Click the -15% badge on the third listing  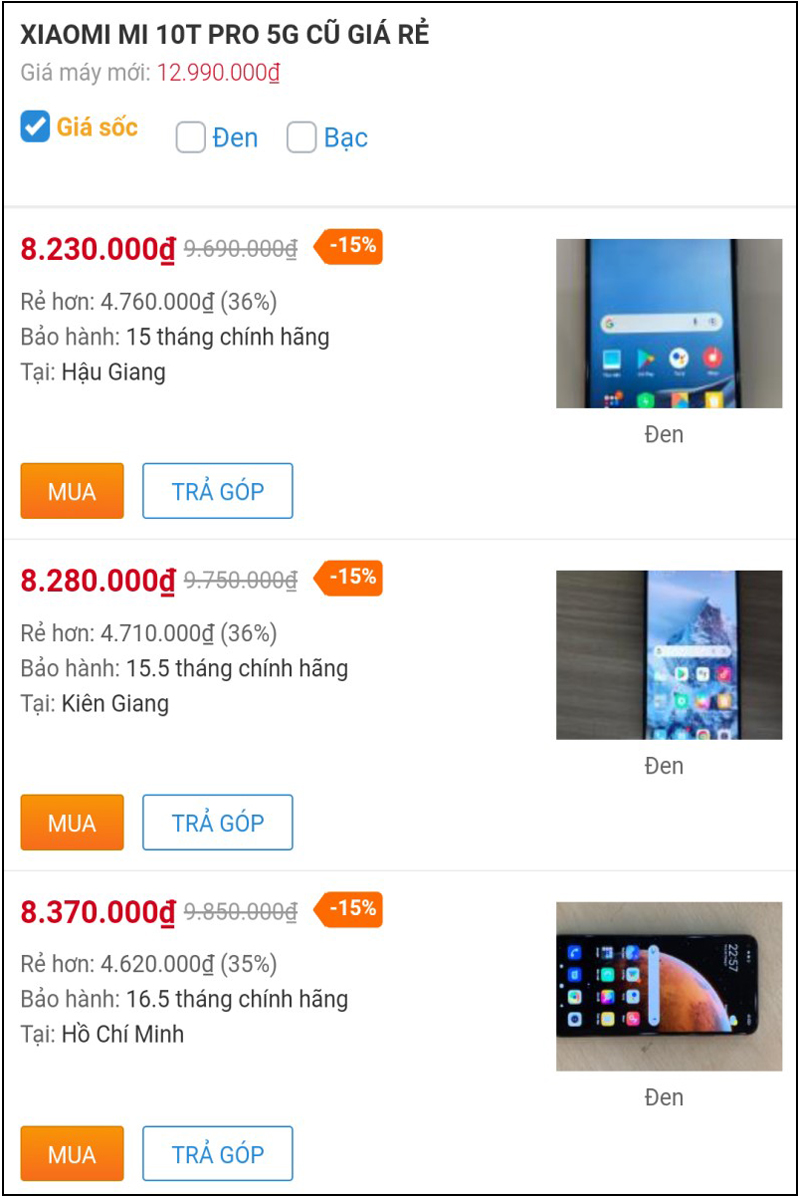coord(350,910)
